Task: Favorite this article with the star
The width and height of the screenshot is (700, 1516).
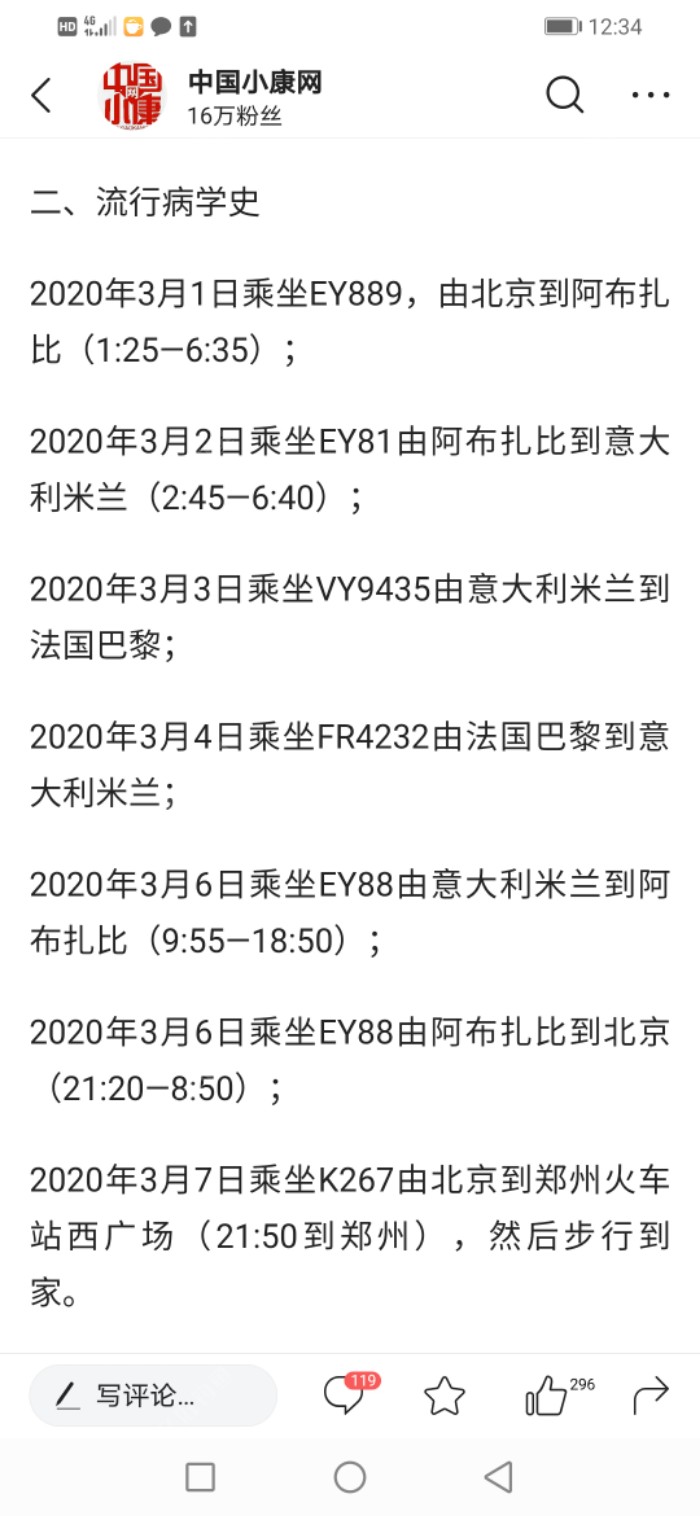Action: pos(445,1395)
